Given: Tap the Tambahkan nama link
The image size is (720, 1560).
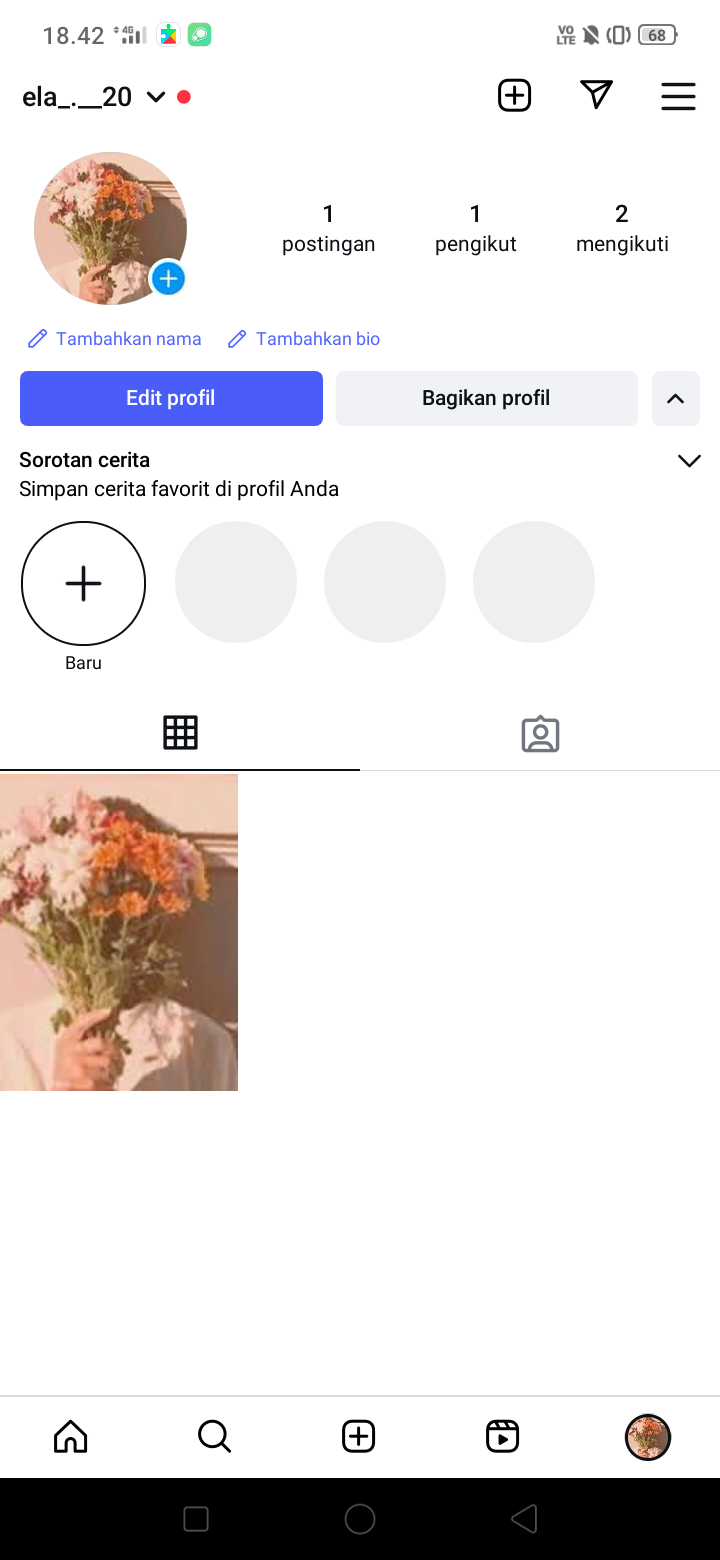Looking at the screenshot, I should (115, 339).
